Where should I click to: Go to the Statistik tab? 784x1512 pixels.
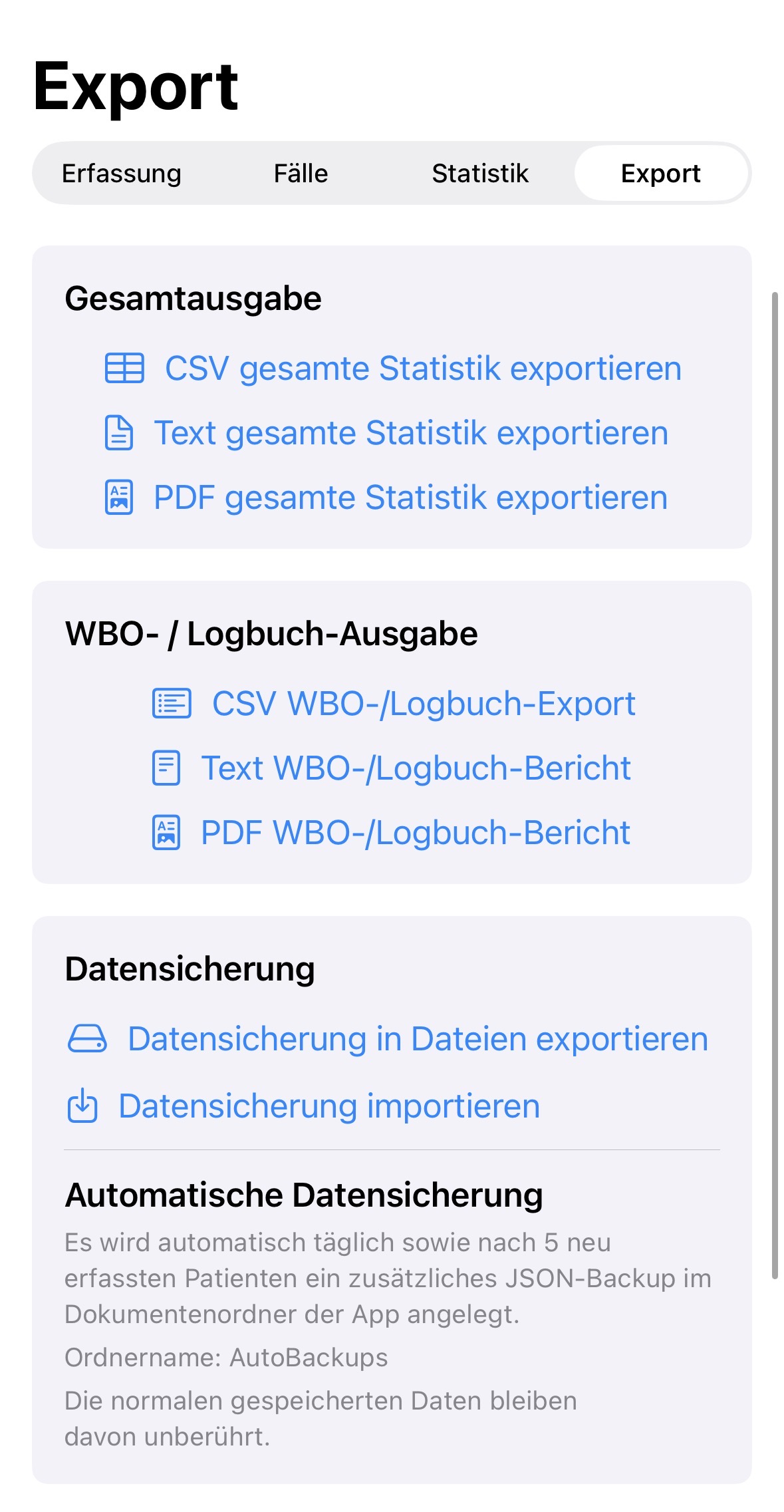[x=480, y=174]
